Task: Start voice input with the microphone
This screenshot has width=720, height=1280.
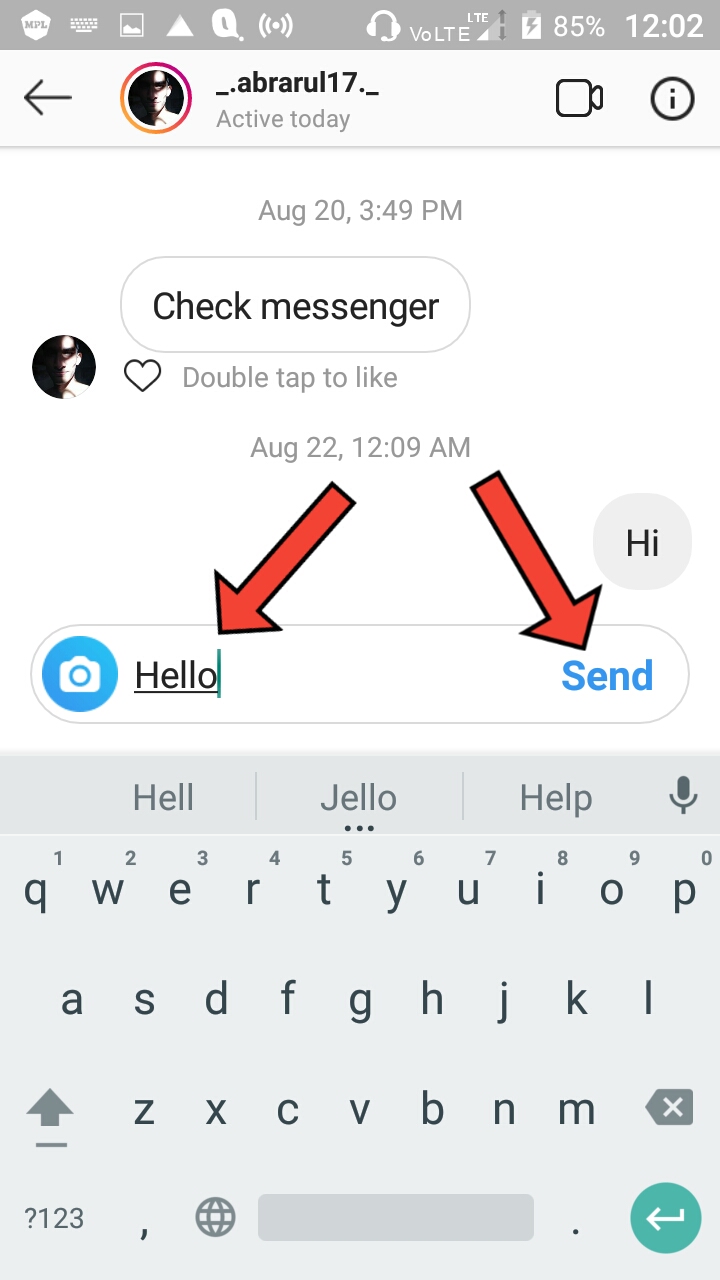Action: [683, 796]
